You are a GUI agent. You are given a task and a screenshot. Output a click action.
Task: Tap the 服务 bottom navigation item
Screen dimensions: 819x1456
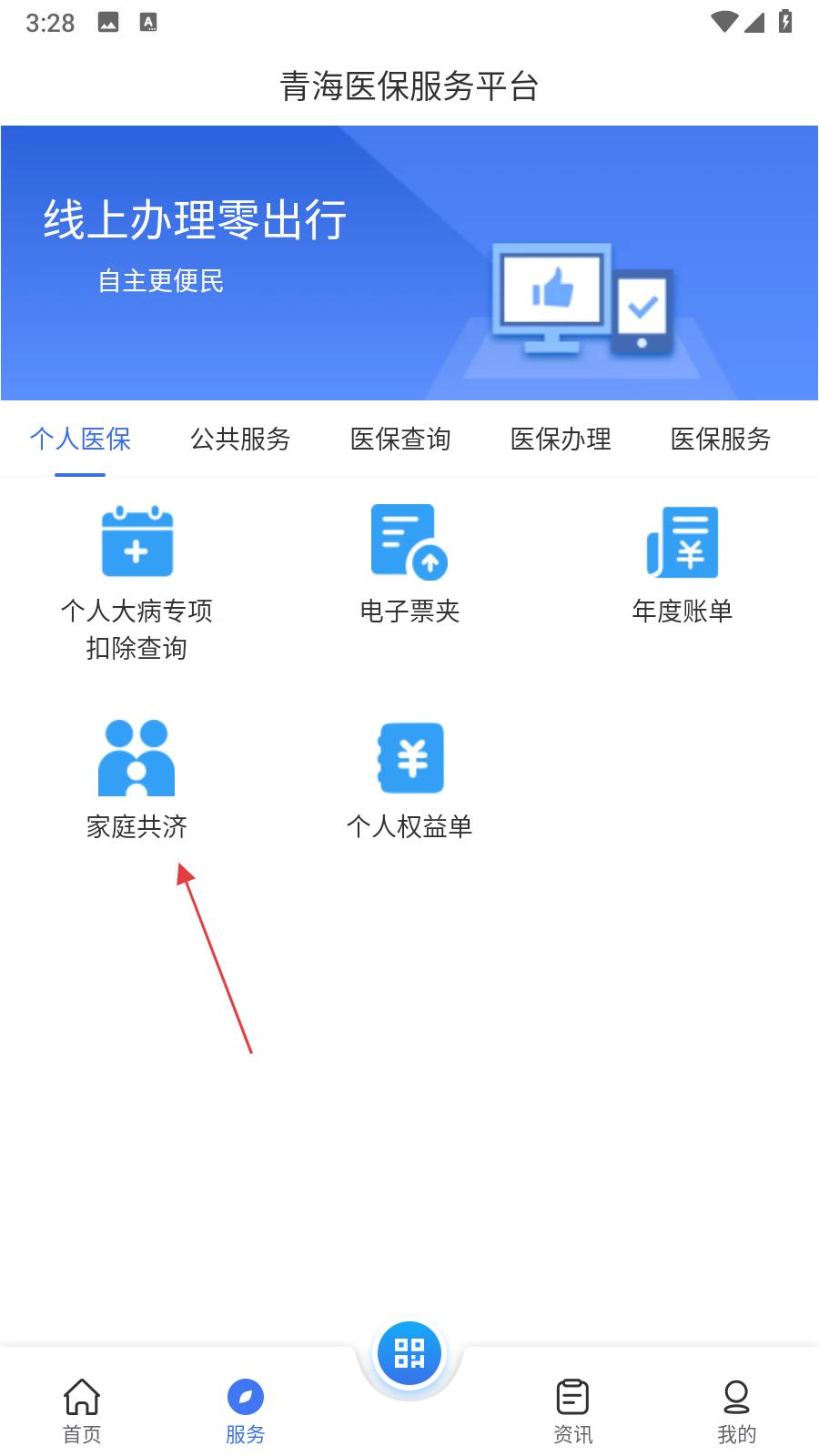(246, 1410)
